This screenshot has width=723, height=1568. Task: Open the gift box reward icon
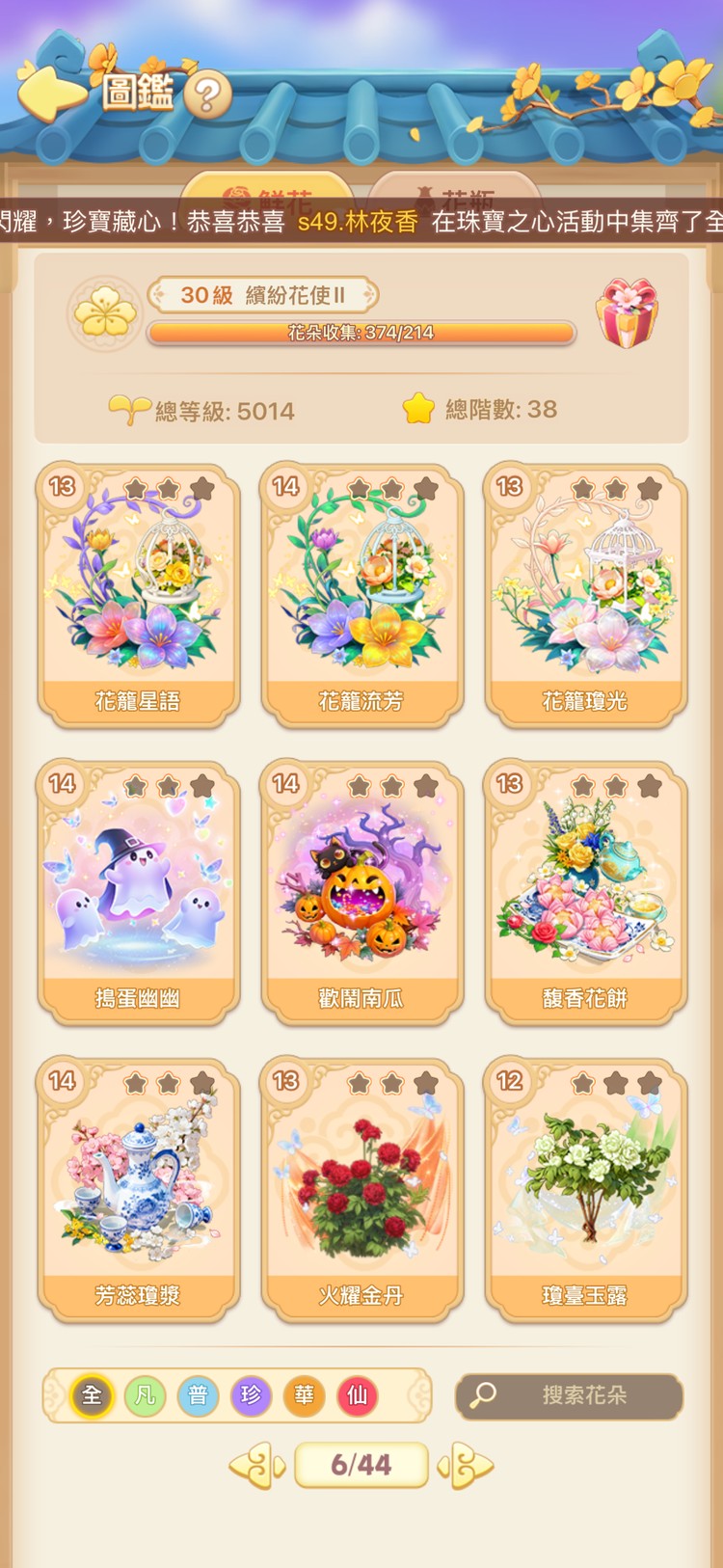(x=629, y=311)
